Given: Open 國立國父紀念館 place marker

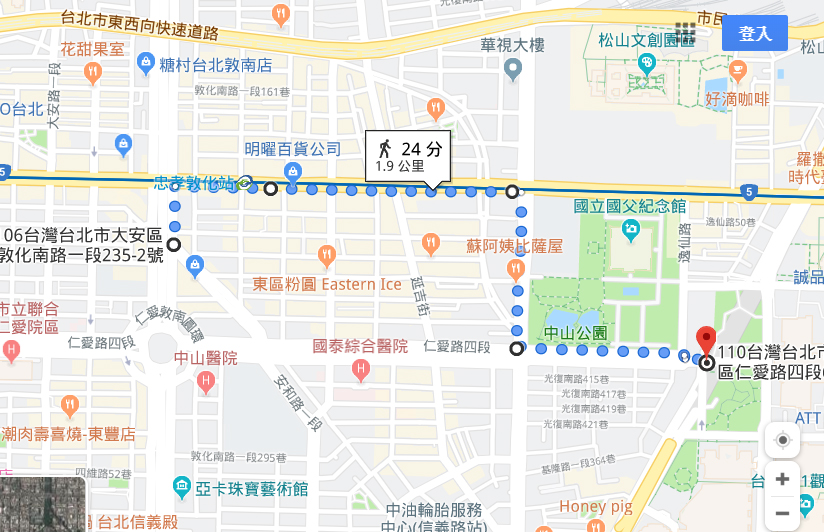Looking at the screenshot, I should [630, 231].
